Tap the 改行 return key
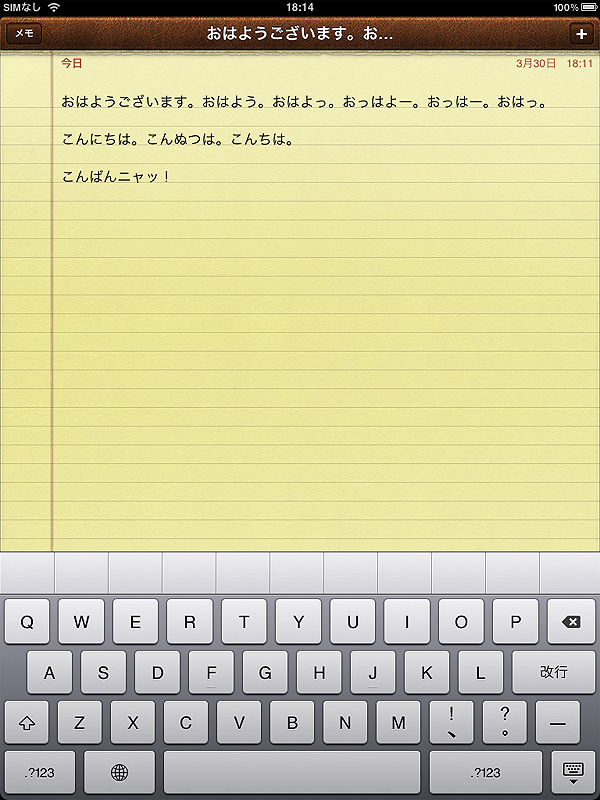The image size is (600, 800). pos(553,672)
